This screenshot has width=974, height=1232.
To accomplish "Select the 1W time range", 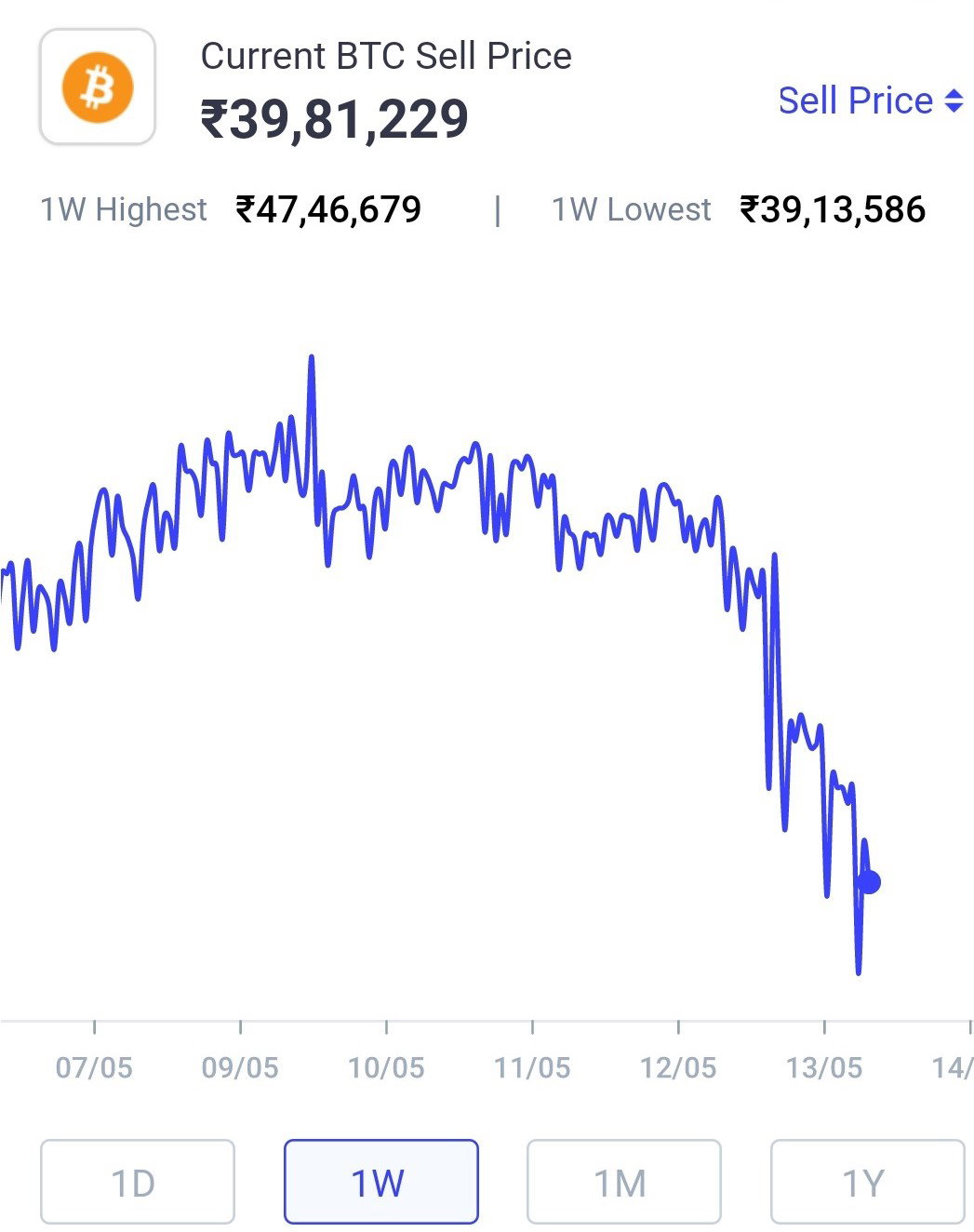I will tap(381, 1182).
